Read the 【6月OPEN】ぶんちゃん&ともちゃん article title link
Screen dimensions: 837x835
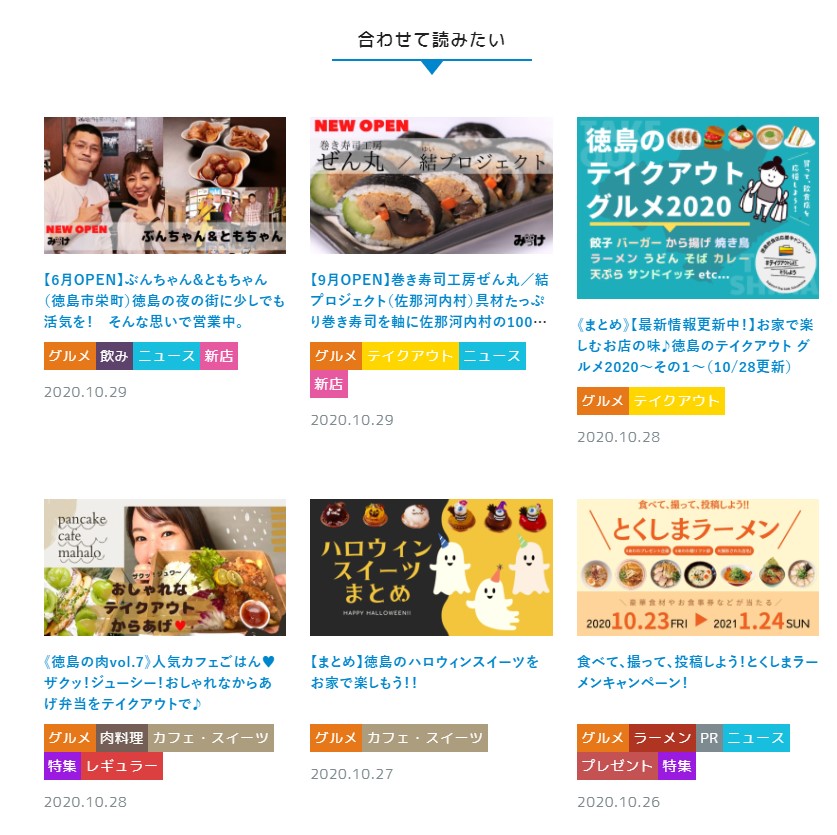[x=164, y=301]
